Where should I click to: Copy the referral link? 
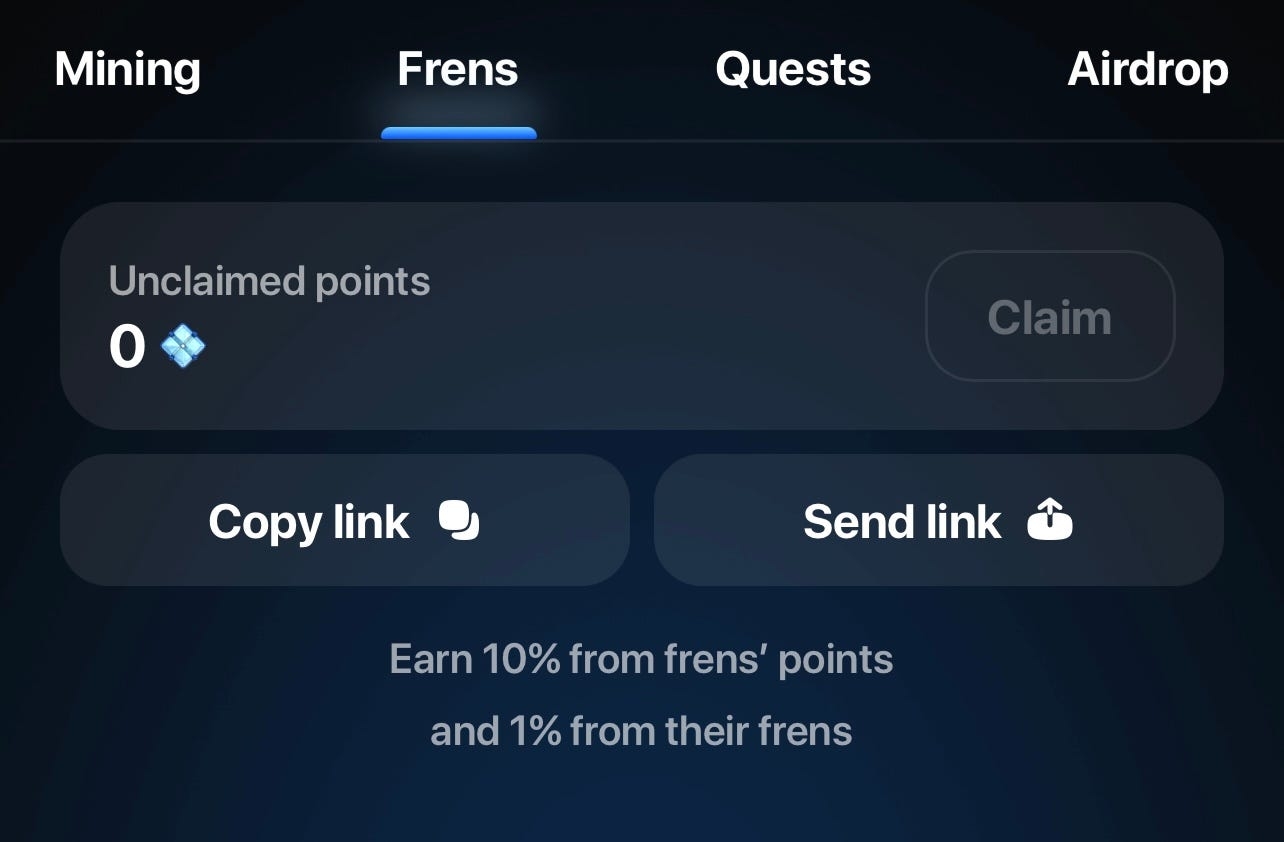coord(344,521)
